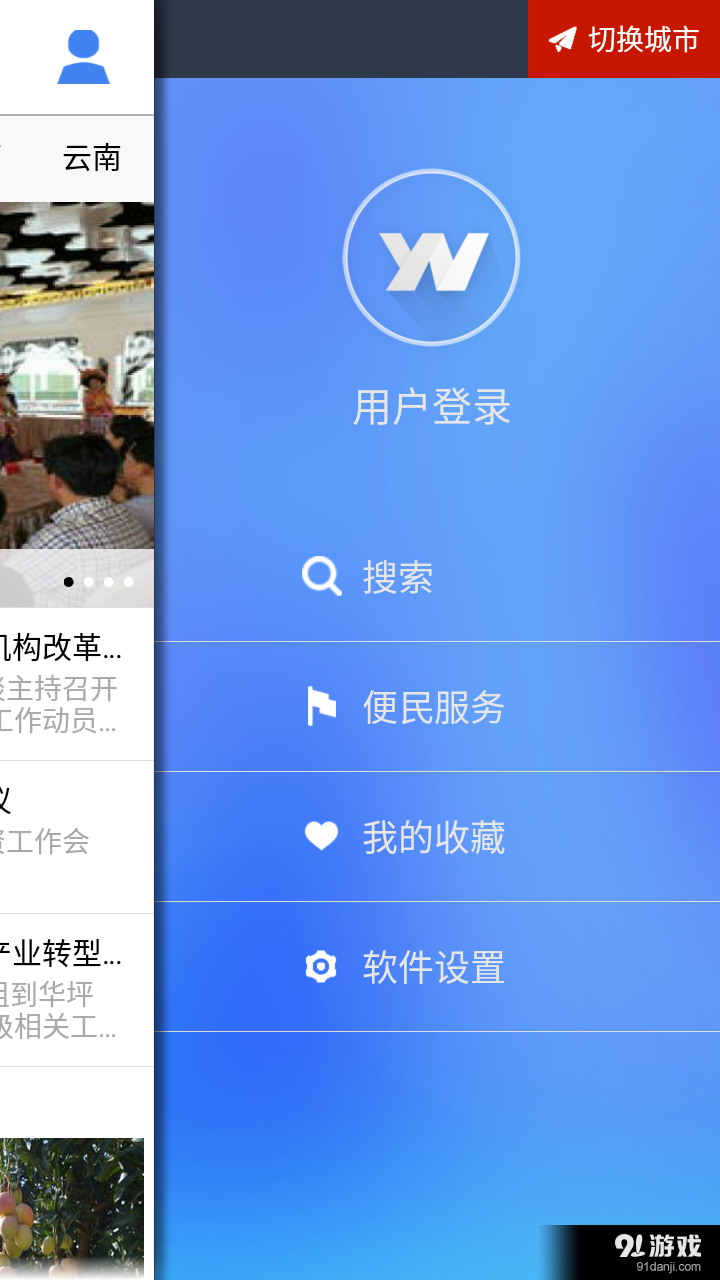Select the search magnifier icon
Image resolution: width=720 pixels, height=1280 pixels.
tap(320, 576)
